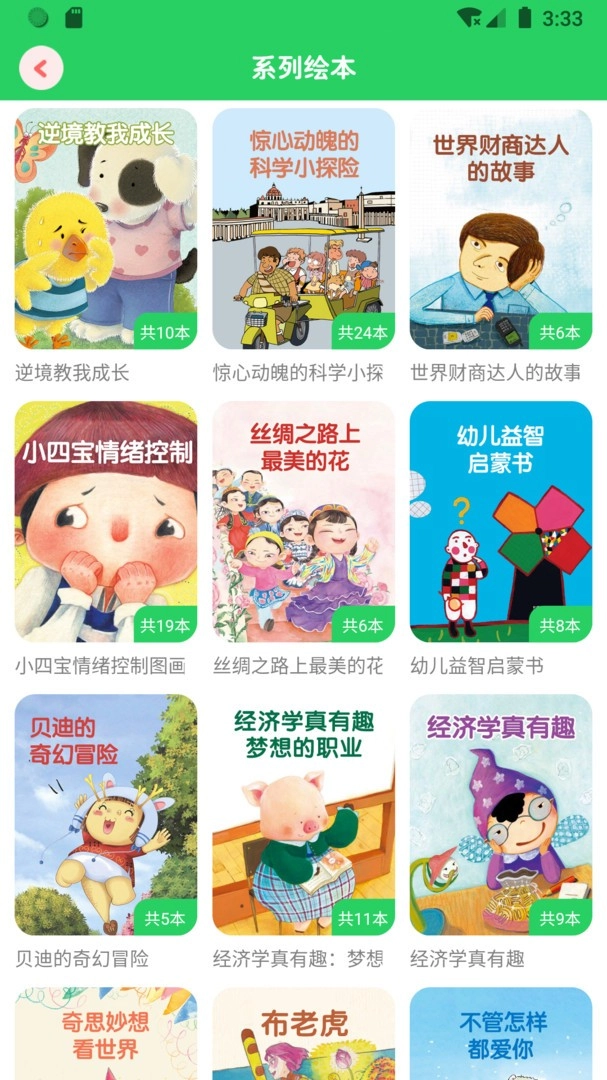
Task: Open the 幼儿益智启蒙书 series
Action: point(500,522)
